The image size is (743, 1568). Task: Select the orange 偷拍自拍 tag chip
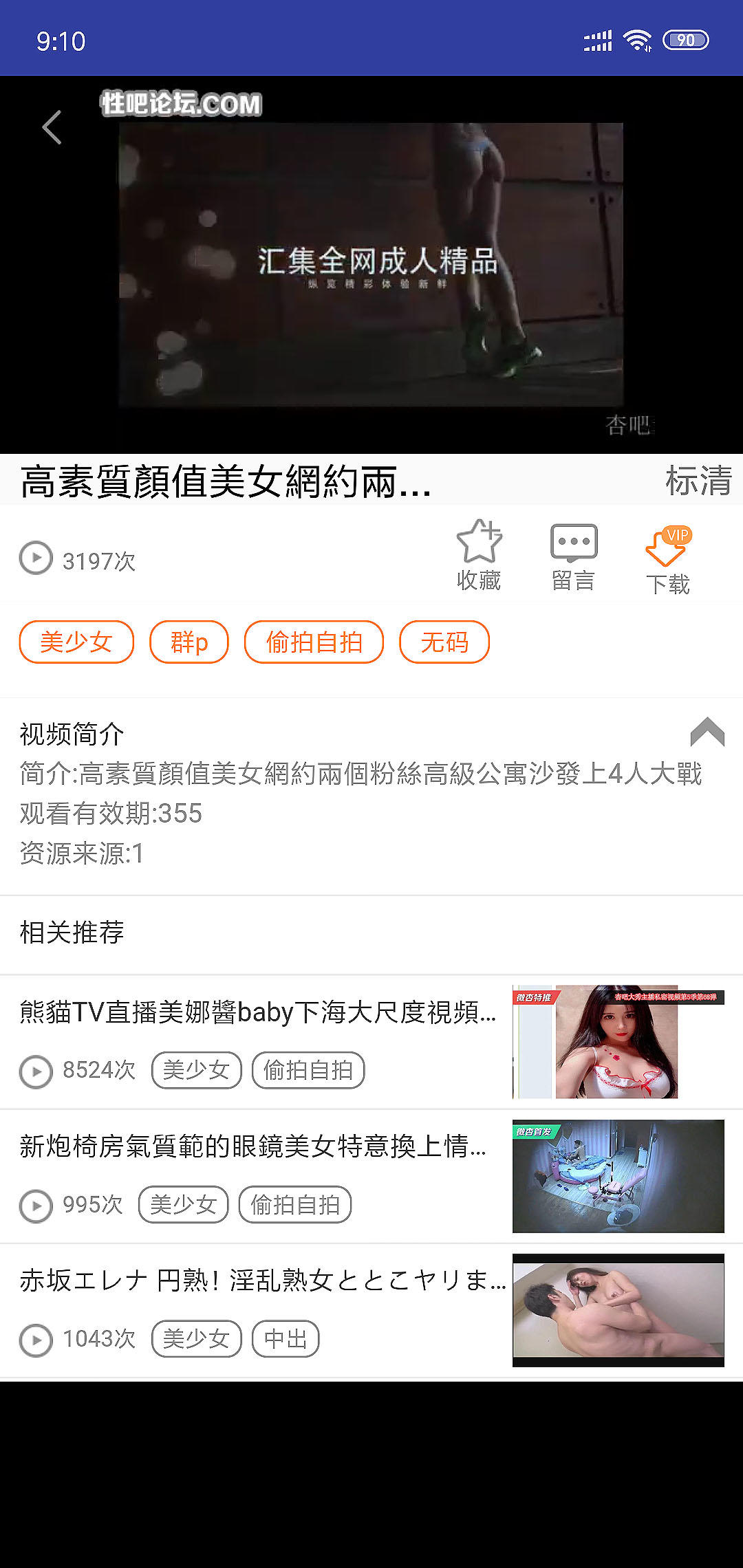(314, 642)
